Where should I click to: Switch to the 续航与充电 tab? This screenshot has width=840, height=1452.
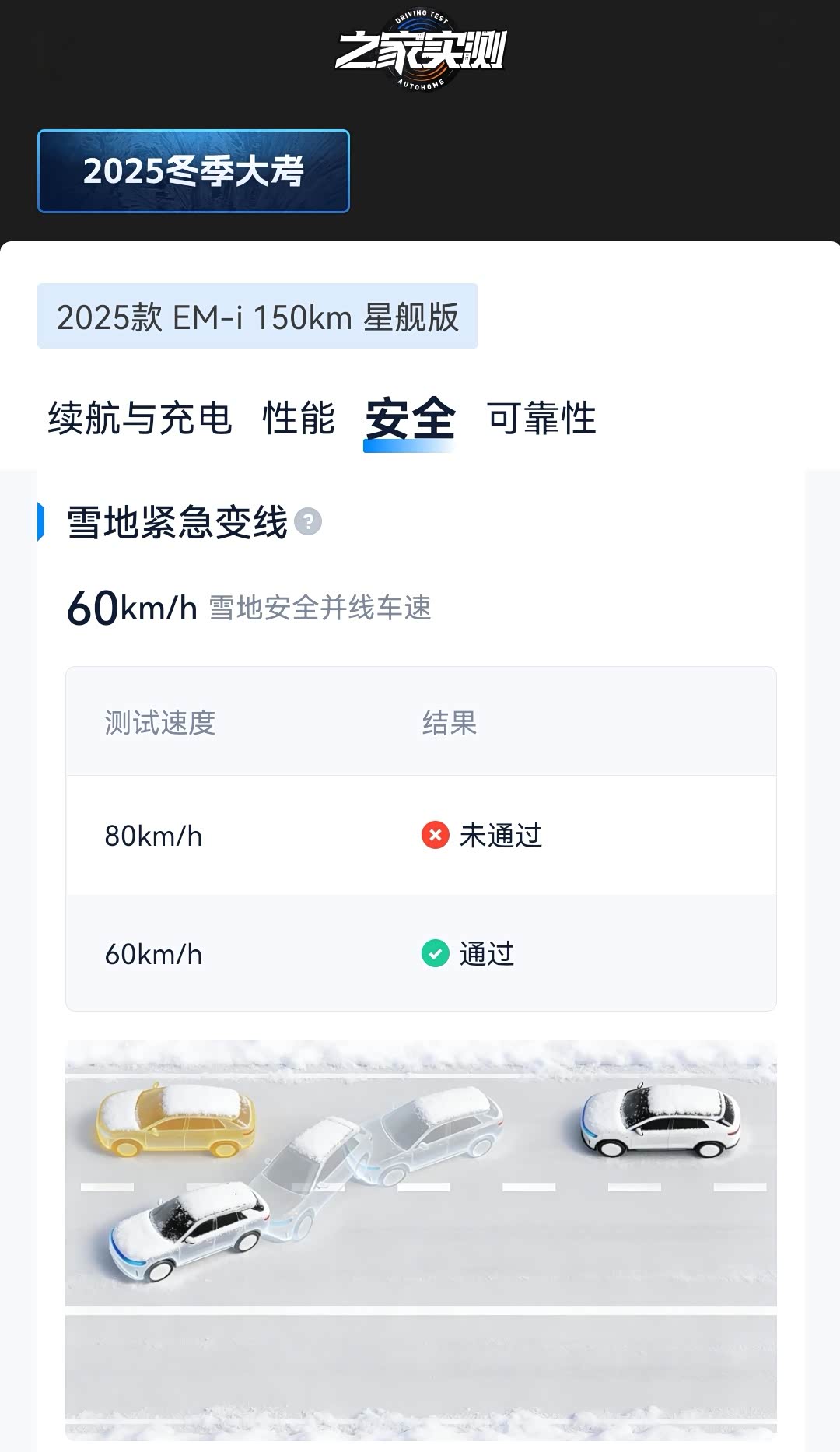(140, 419)
